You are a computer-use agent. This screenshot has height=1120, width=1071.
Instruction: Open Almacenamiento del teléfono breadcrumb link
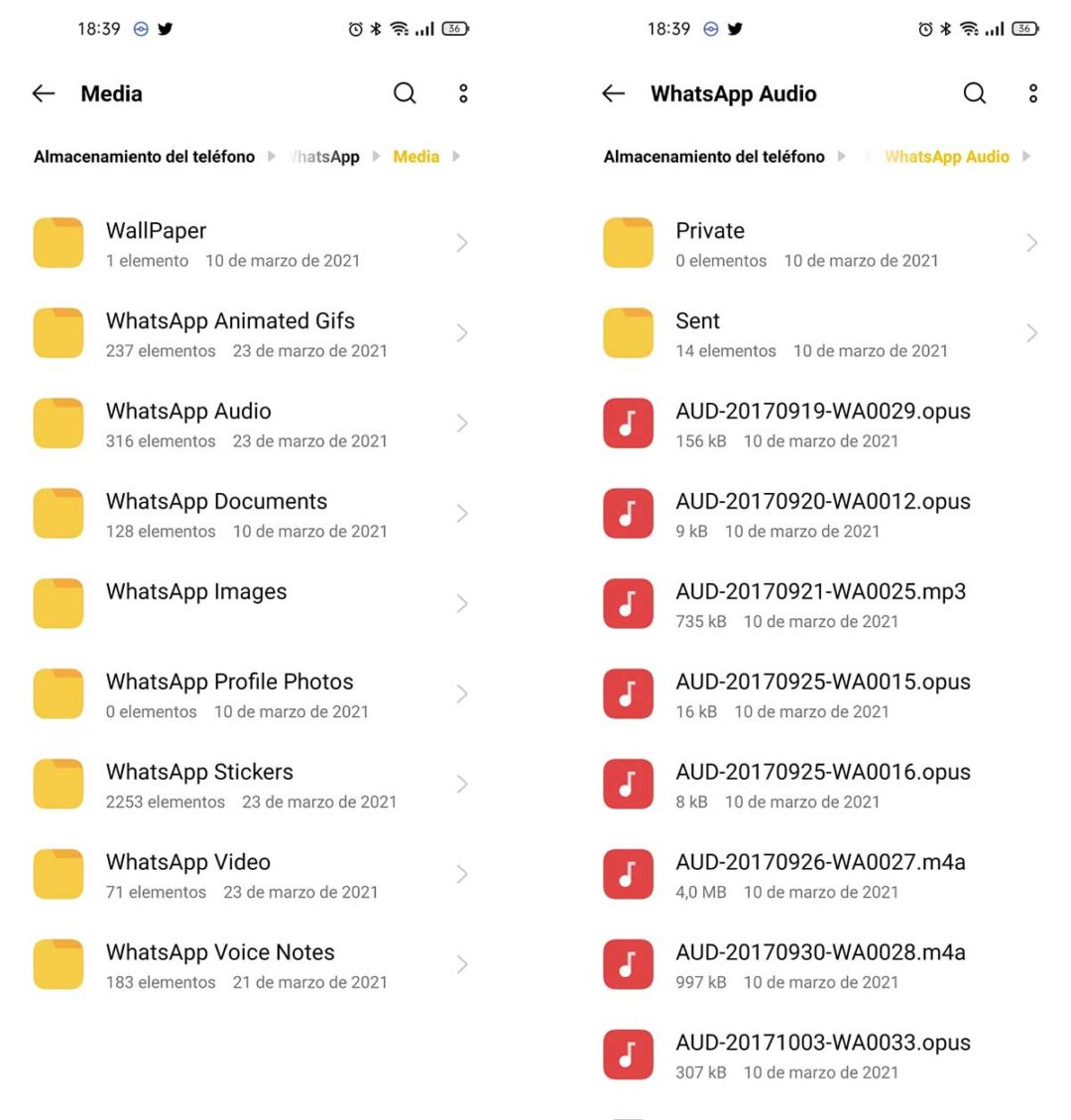click(x=144, y=156)
